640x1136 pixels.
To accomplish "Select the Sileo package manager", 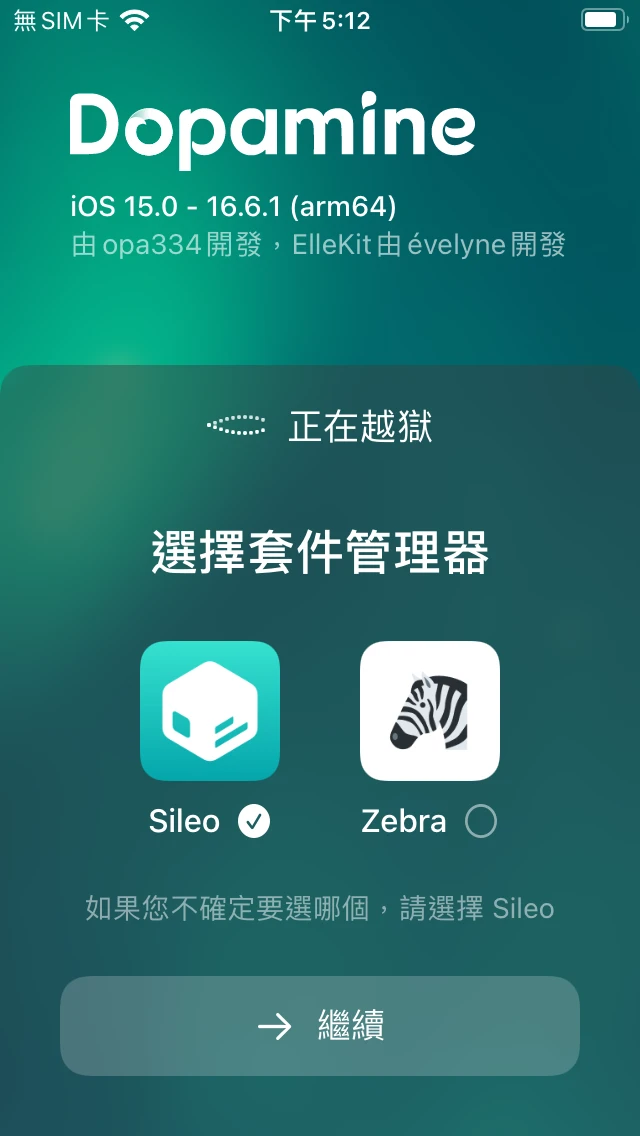I will point(210,711).
